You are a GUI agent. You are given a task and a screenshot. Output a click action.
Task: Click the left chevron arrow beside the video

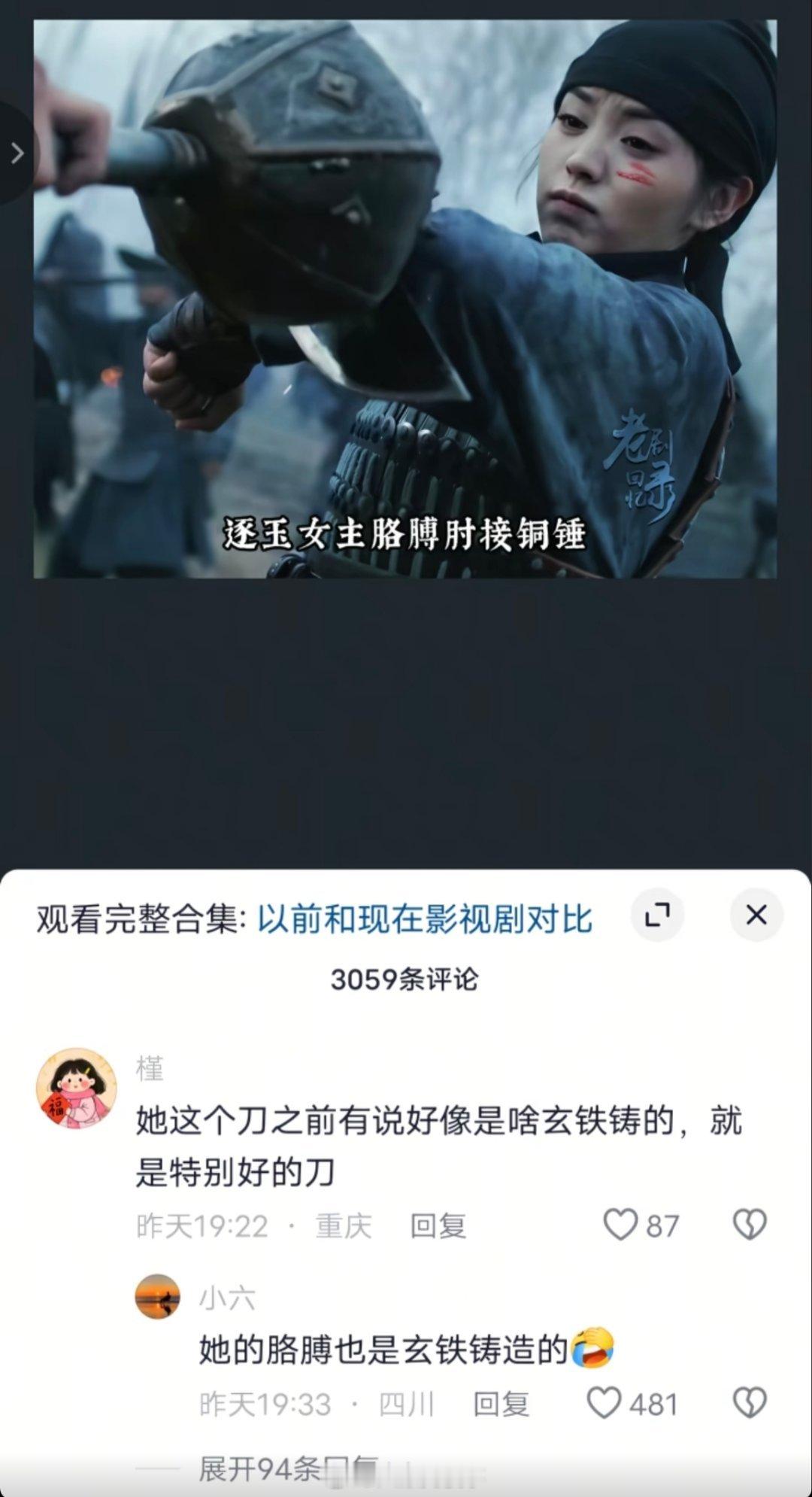pyautogui.click(x=17, y=153)
